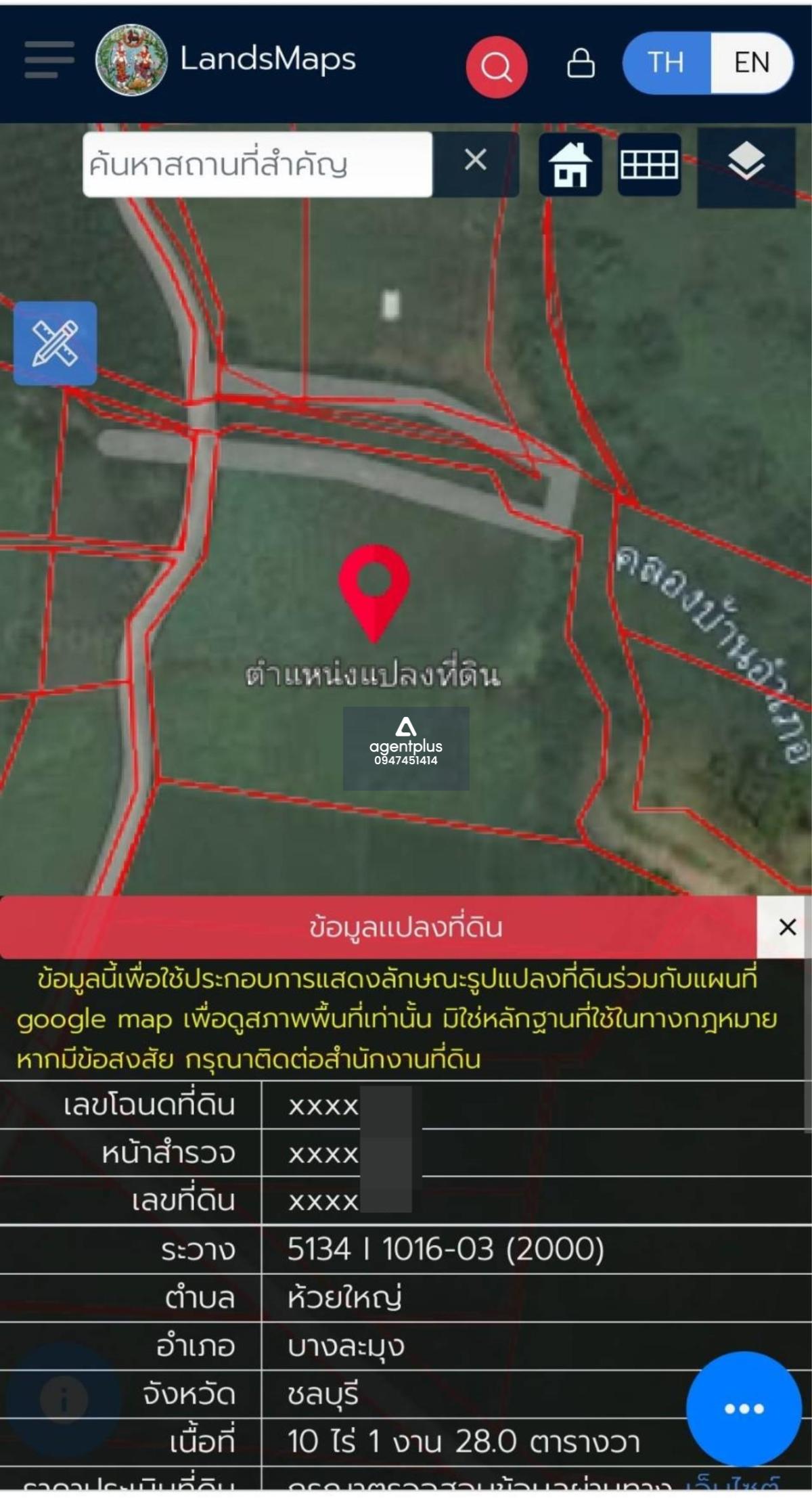Image resolution: width=812 pixels, height=1498 pixels.
Task: Tap the red search button
Action: (x=497, y=67)
